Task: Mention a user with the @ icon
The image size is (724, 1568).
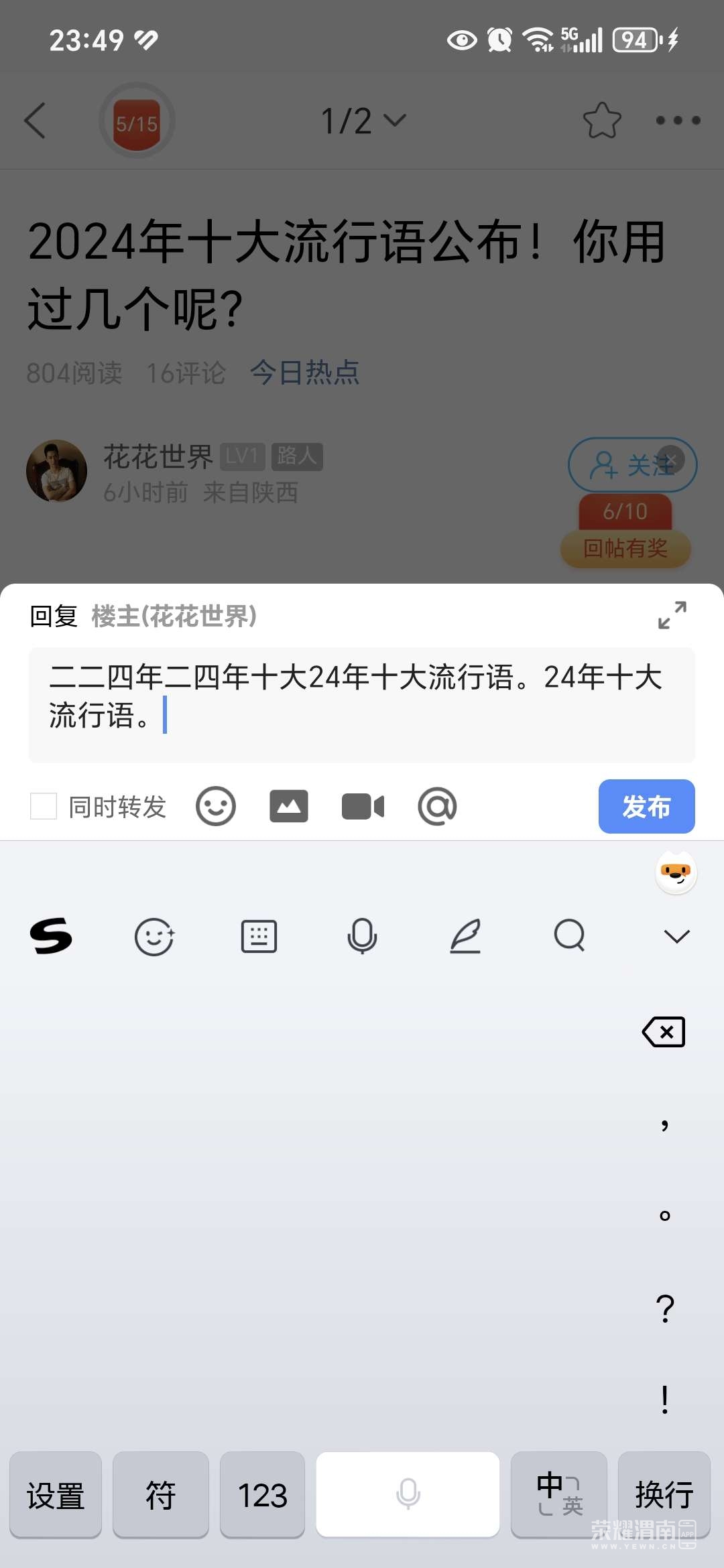Action: click(x=437, y=806)
